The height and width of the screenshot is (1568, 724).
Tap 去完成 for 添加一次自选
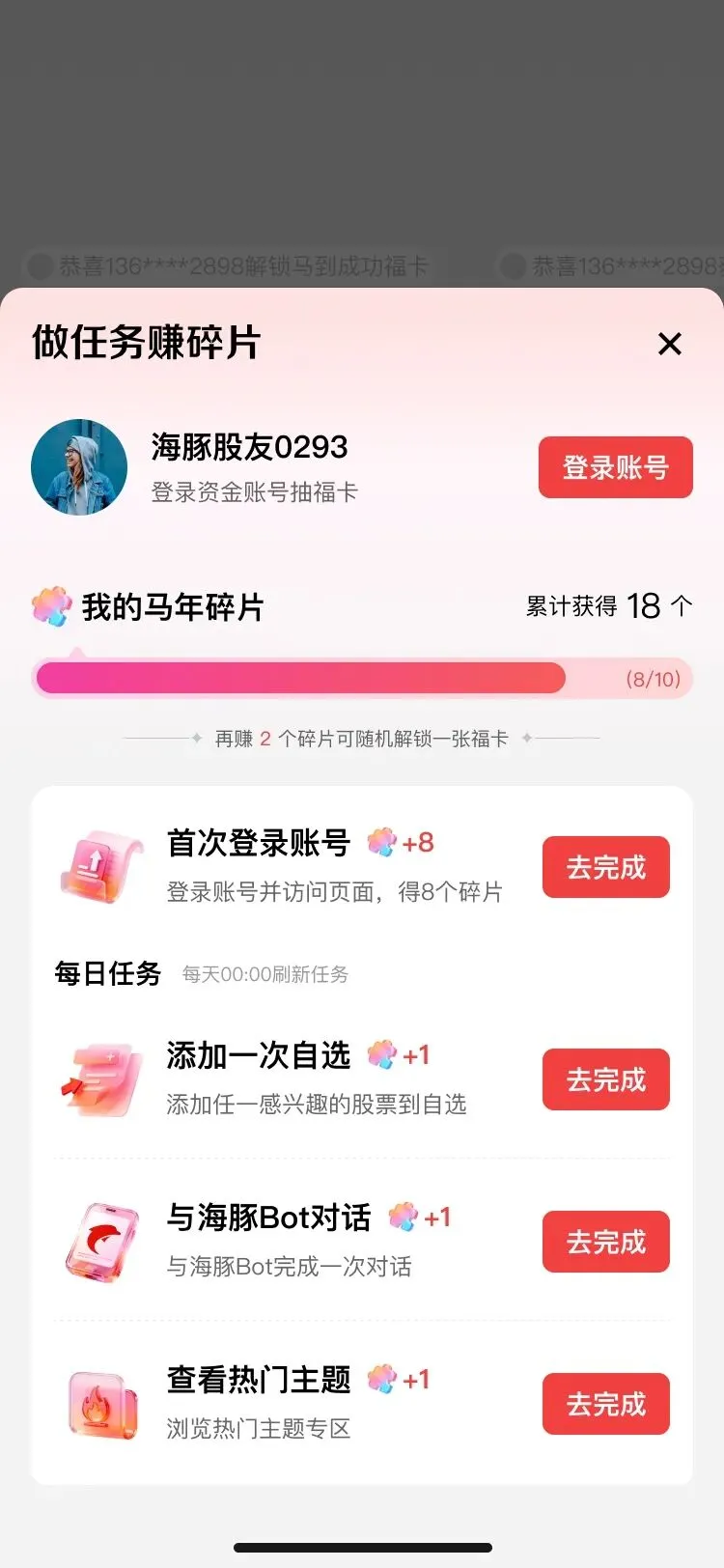605,1079
